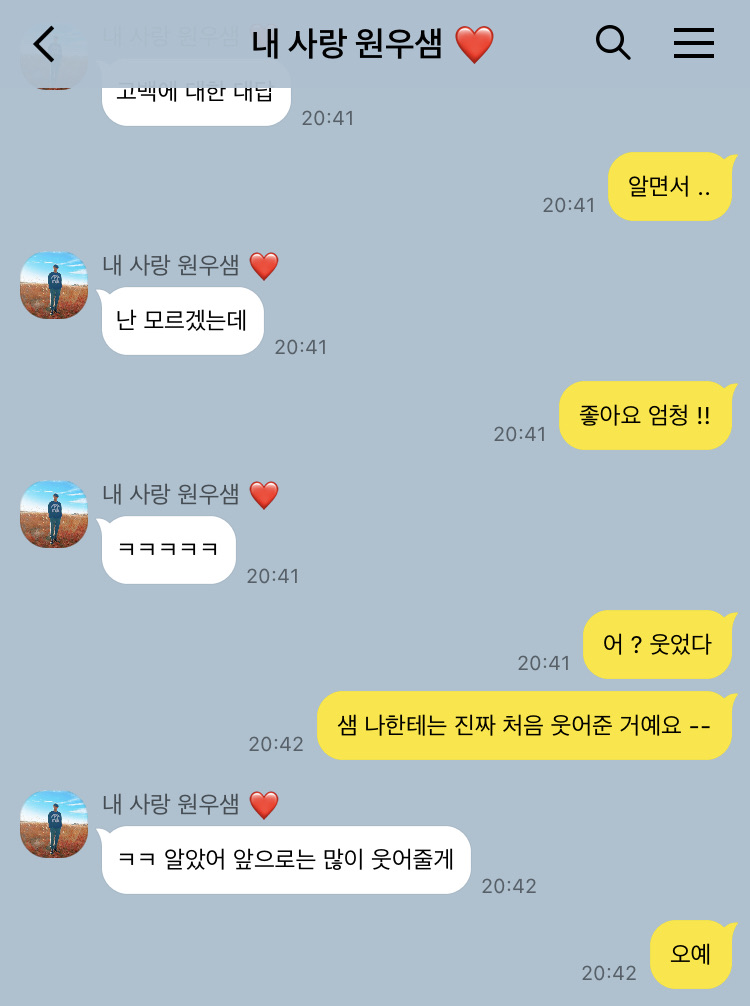Search within this conversation
This screenshot has height=1006, width=750.
pos(612,43)
